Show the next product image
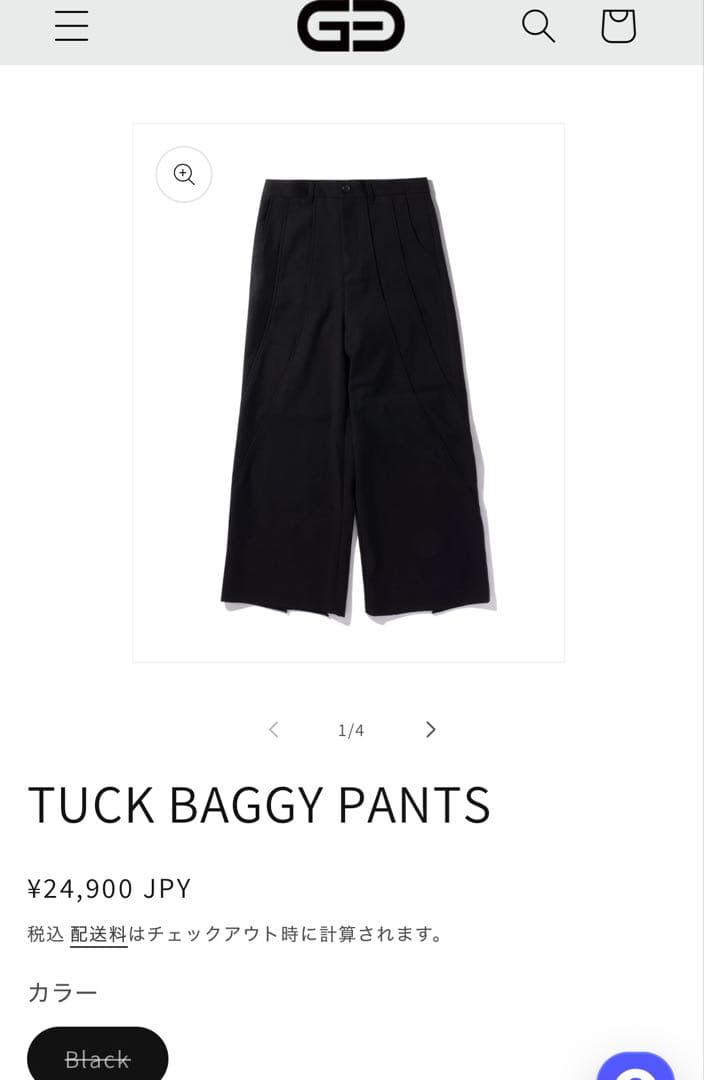Viewport: 704px width, 1080px height. [x=431, y=730]
